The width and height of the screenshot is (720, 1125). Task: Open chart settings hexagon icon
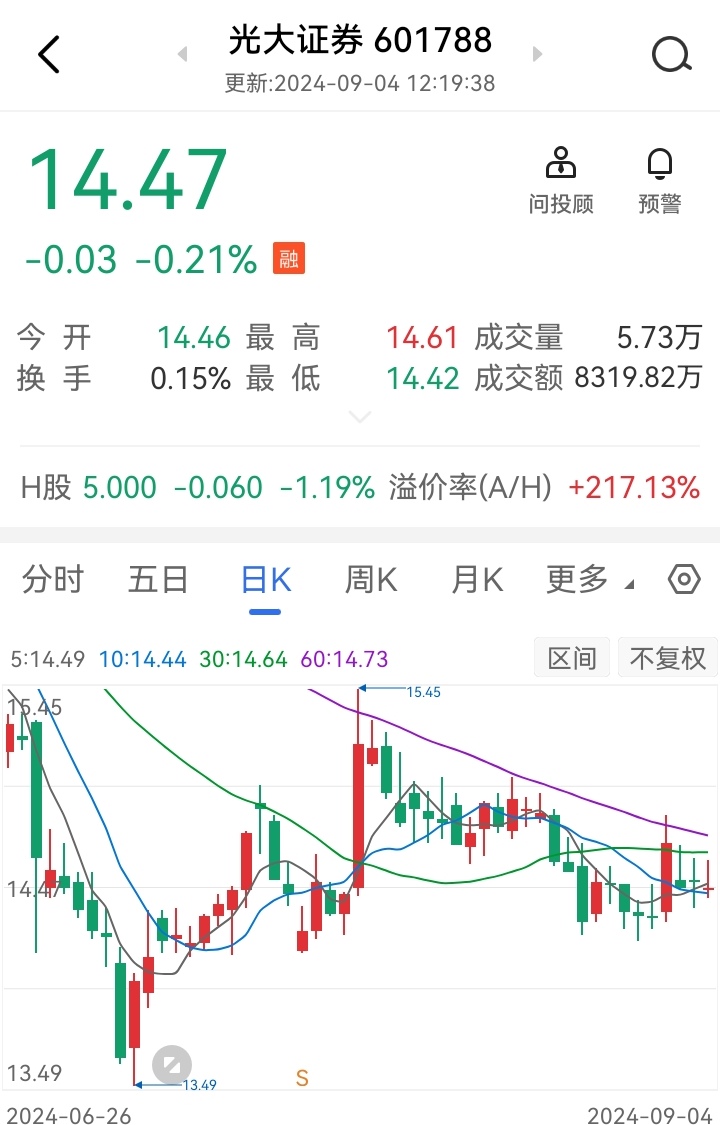click(x=684, y=579)
